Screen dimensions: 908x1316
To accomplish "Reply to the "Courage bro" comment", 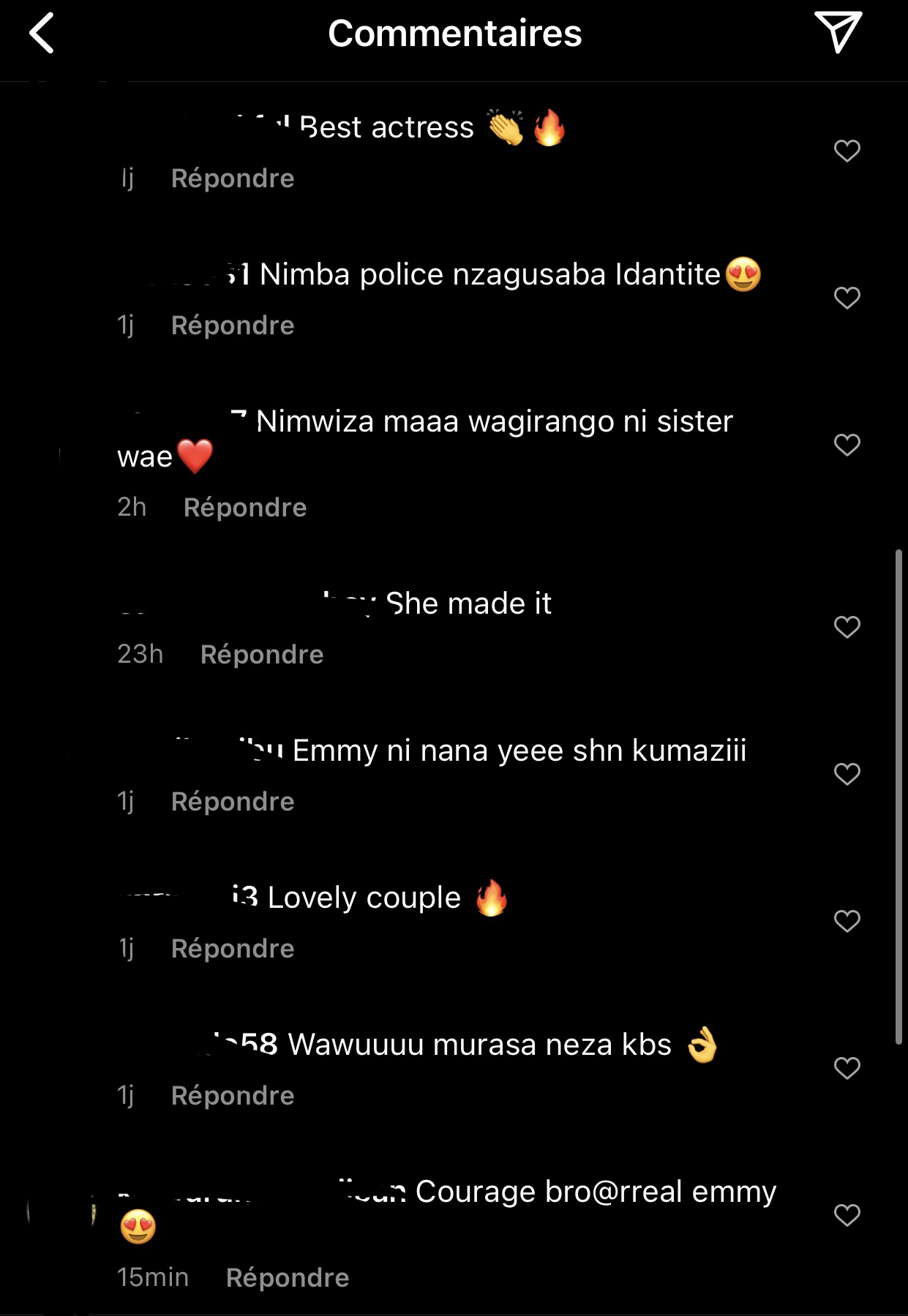I will (x=288, y=1278).
